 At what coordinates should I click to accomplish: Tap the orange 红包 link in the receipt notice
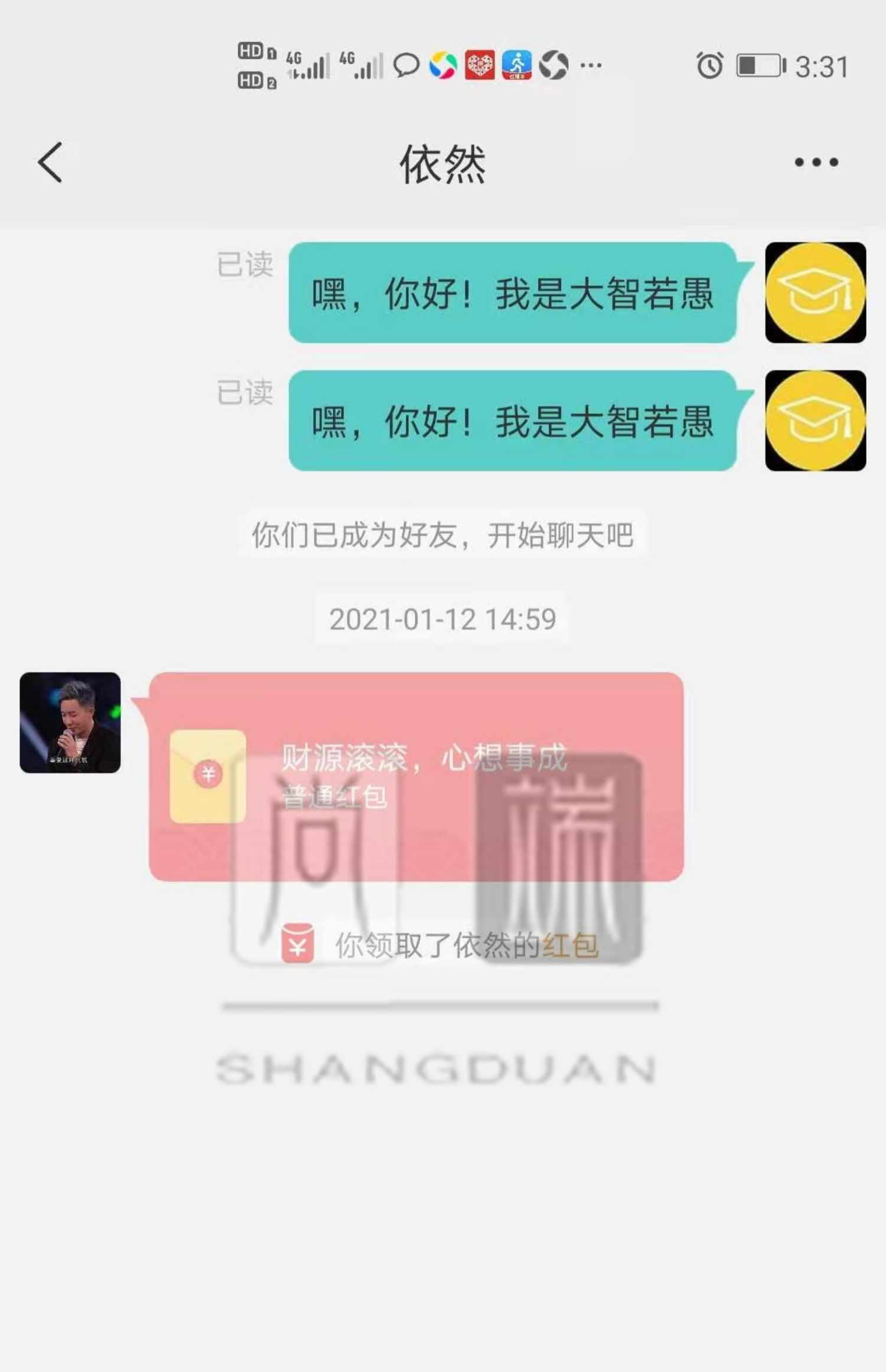coord(570,945)
